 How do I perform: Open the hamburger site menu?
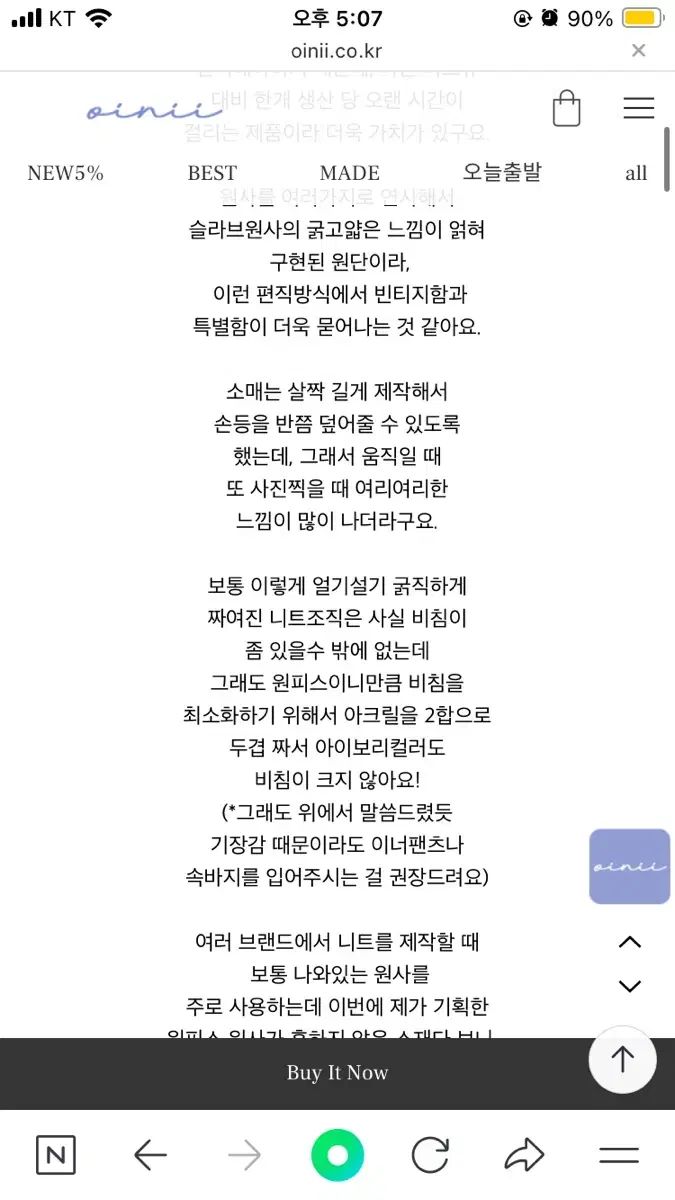click(x=638, y=108)
